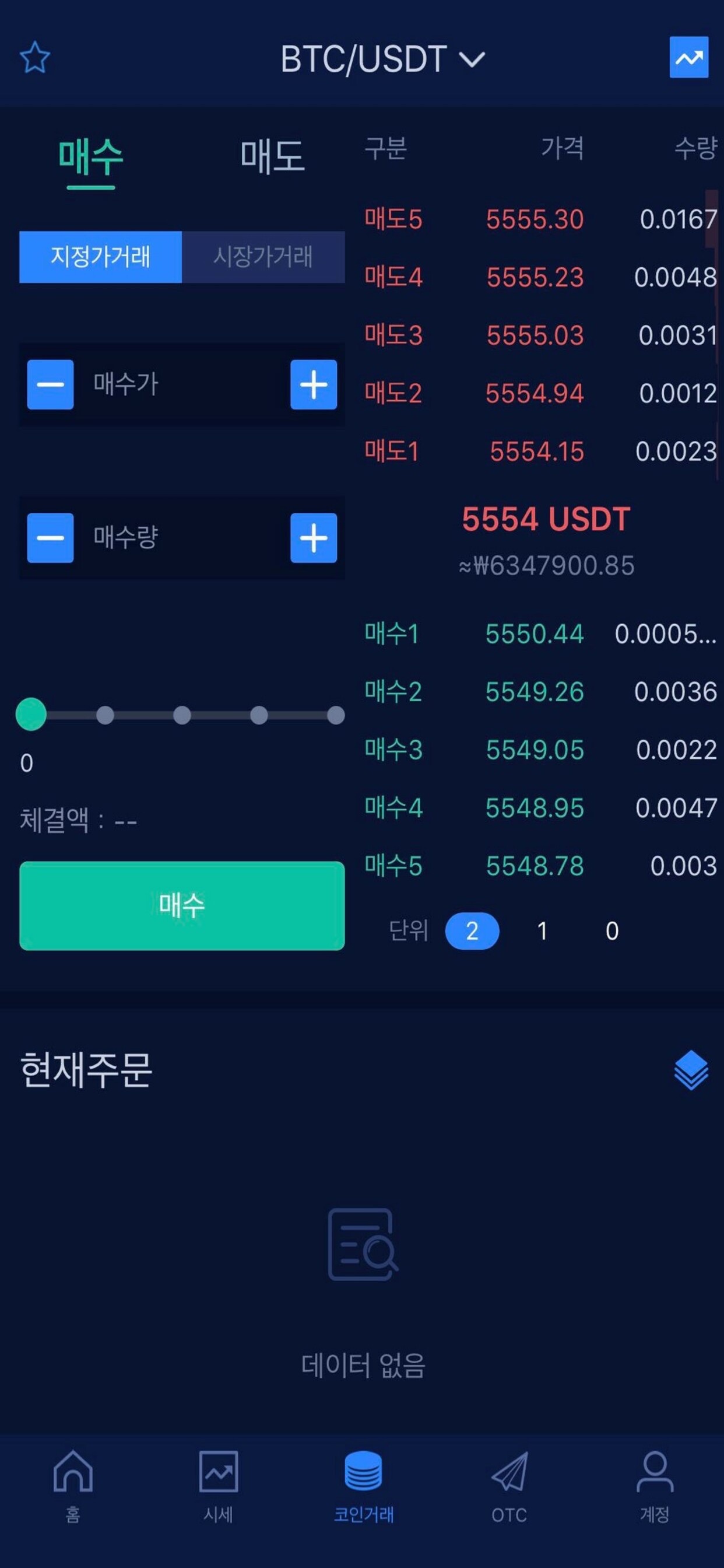This screenshot has height=1568, width=724.
Task: Click the current price 5554 USDT
Action: (546, 519)
